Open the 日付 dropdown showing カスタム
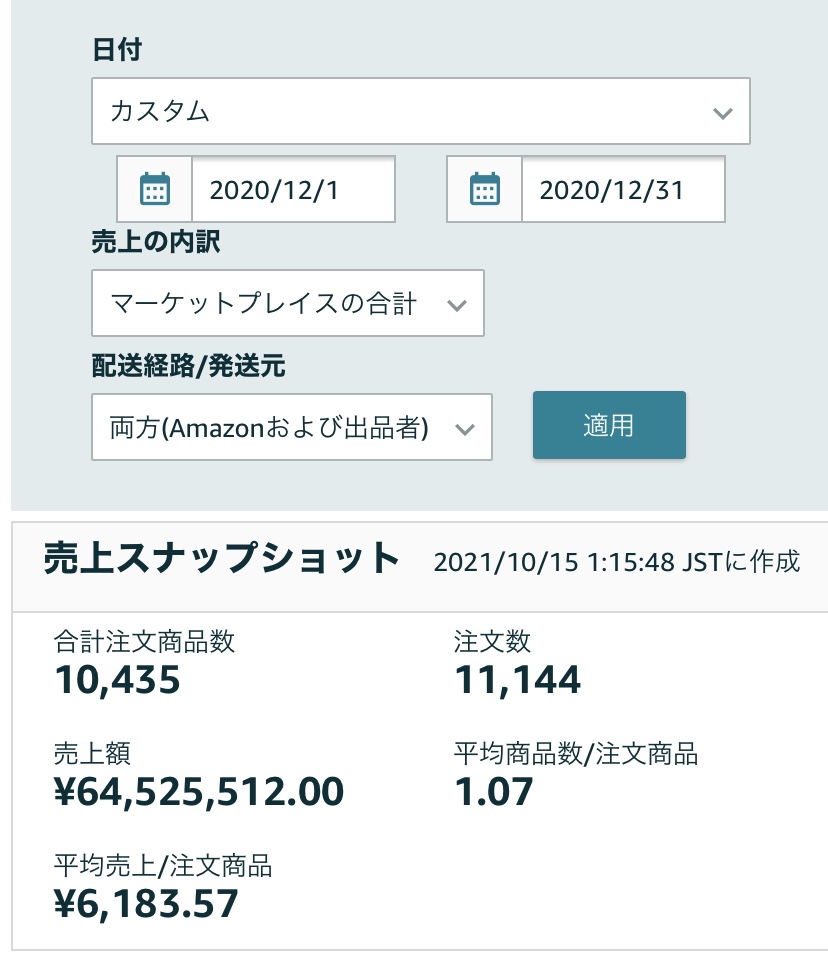This screenshot has width=828, height=959. pos(420,111)
